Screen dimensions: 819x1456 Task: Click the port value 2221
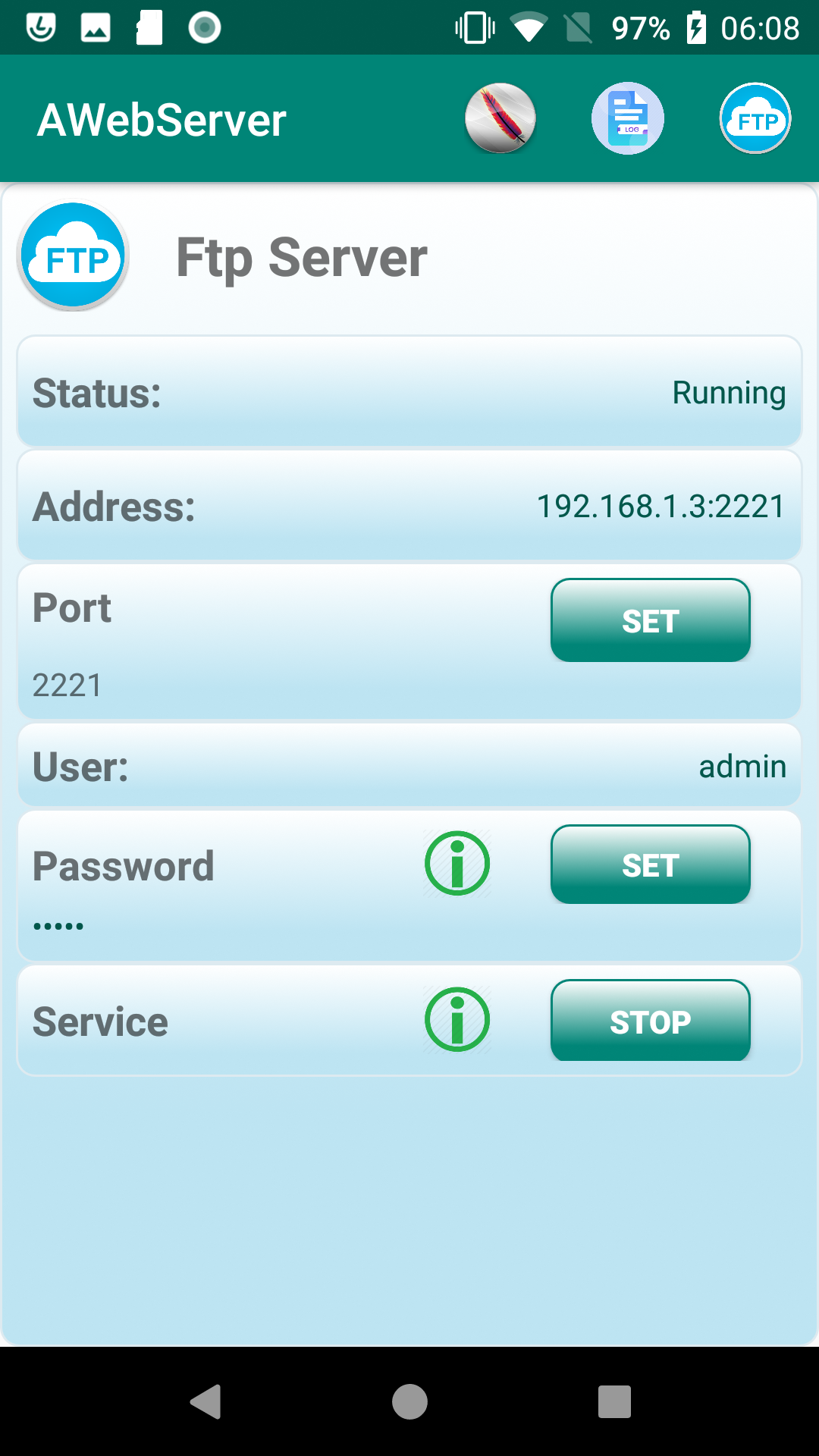pos(67,685)
